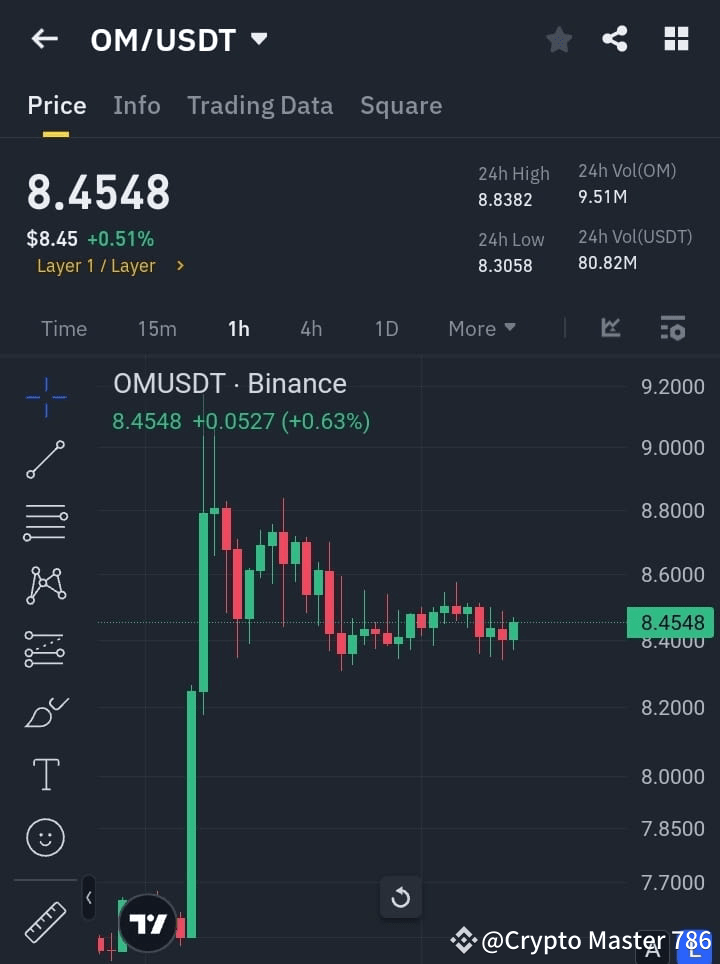Image resolution: width=720 pixels, height=964 pixels.
Task: Select the trend line drawing tool
Action: 45,460
